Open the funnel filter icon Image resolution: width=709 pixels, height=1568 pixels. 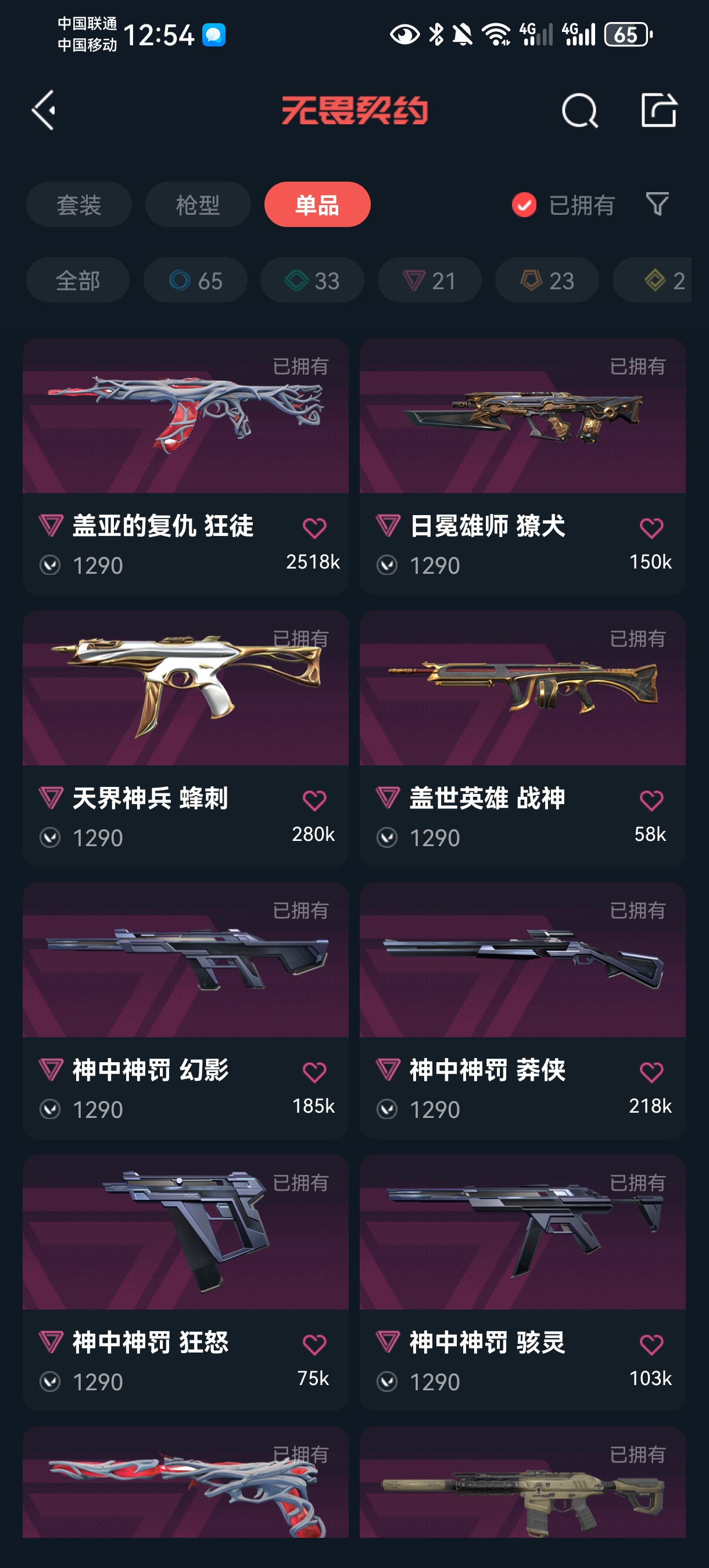pyautogui.click(x=657, y=204)
